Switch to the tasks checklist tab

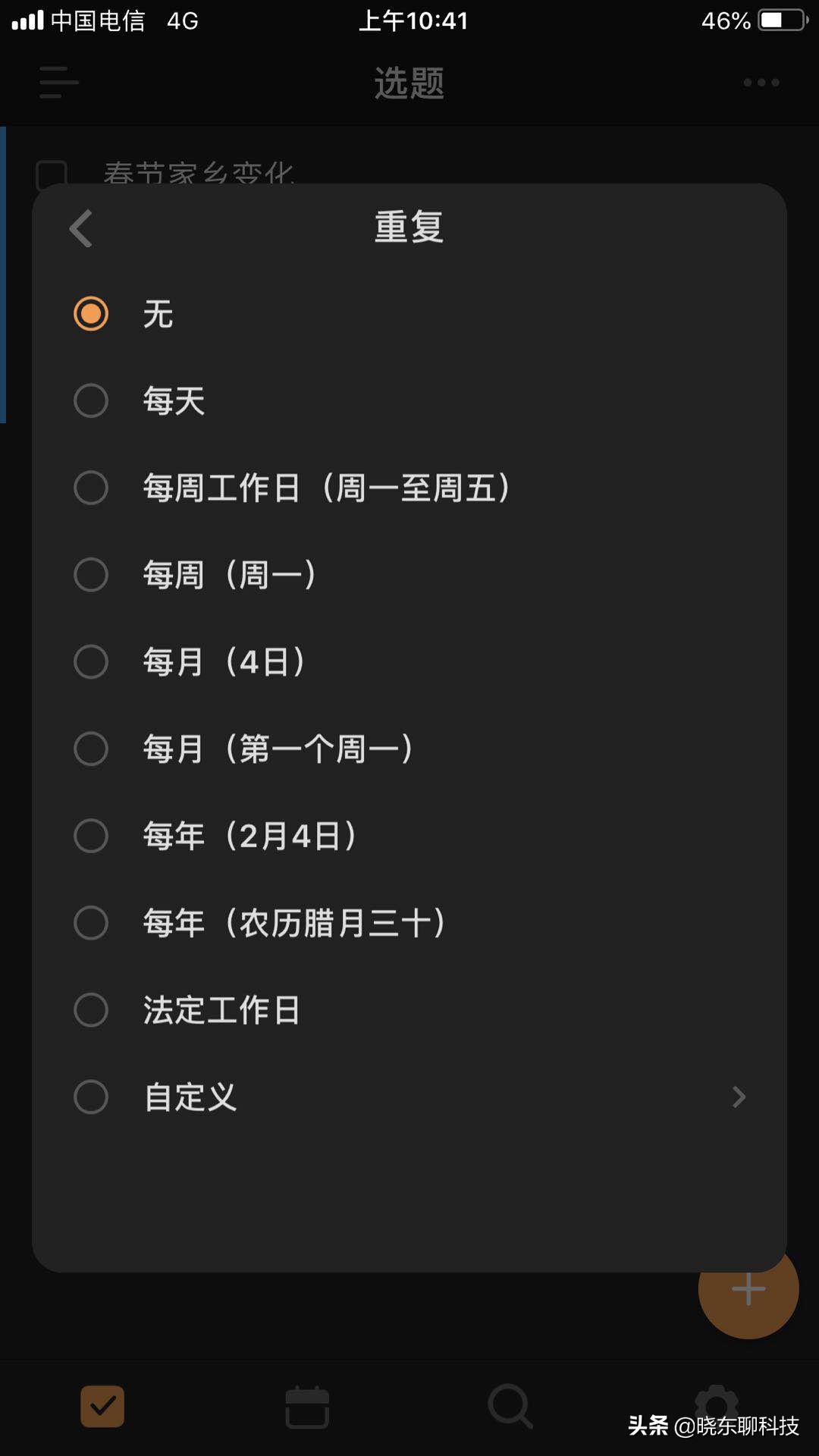coord(102,1405)
